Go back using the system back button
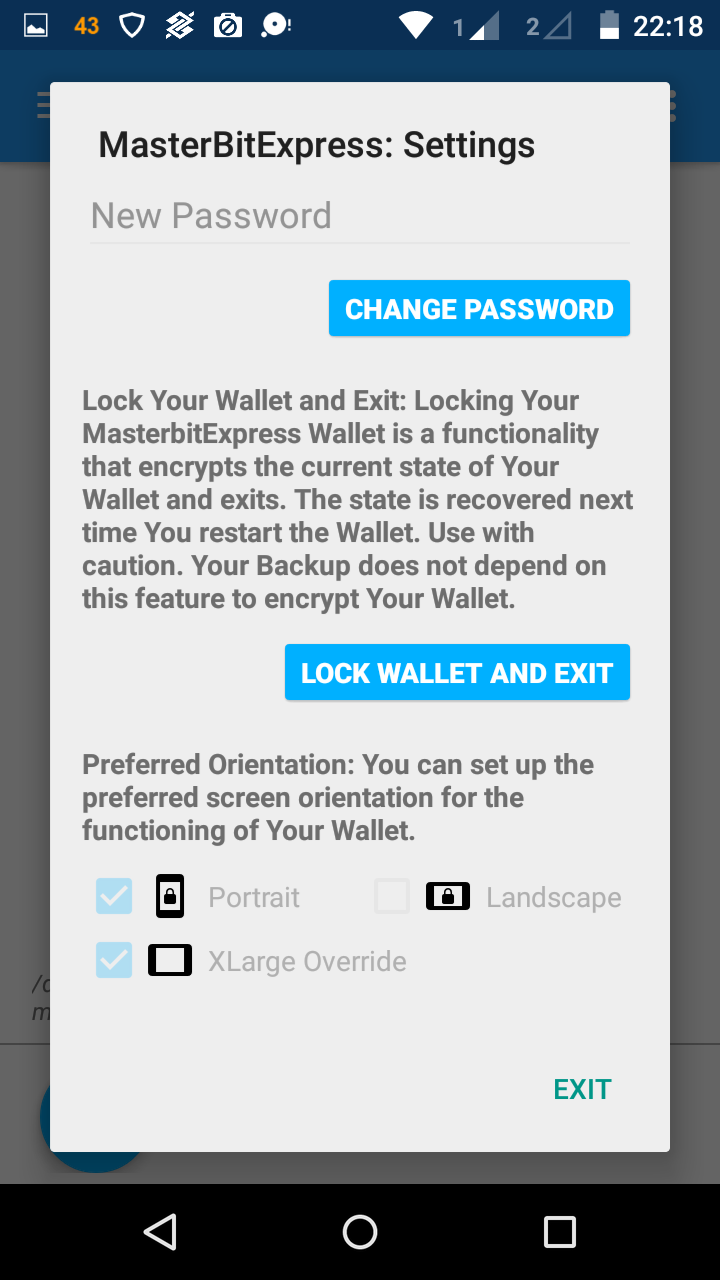The width and height of the screenshot is (720, 1280). [160, 1232]
